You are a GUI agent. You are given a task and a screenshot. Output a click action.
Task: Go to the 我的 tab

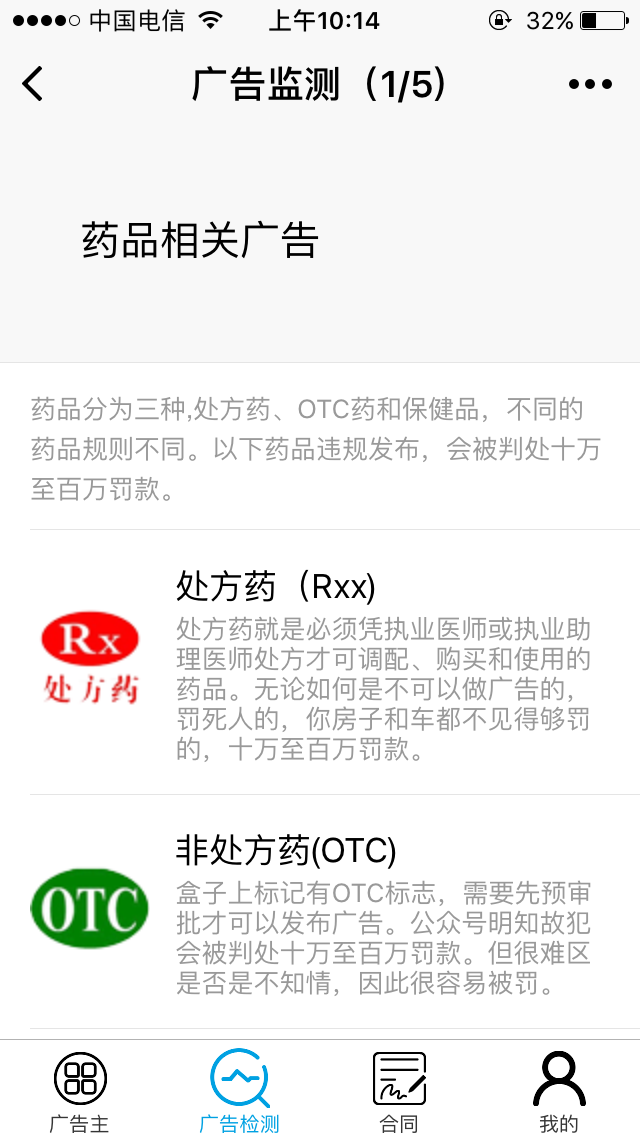(559, 1091)
